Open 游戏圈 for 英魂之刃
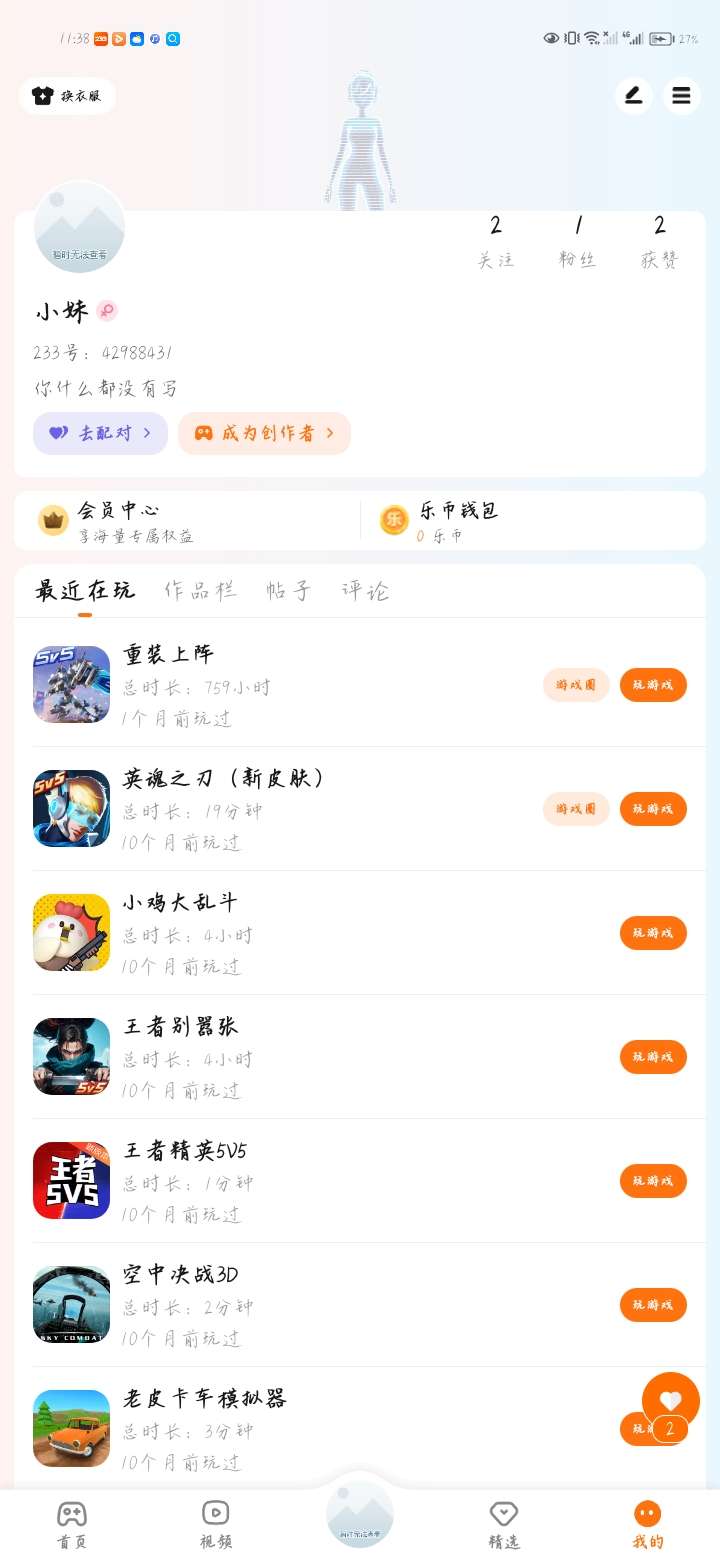 point(576,809)
